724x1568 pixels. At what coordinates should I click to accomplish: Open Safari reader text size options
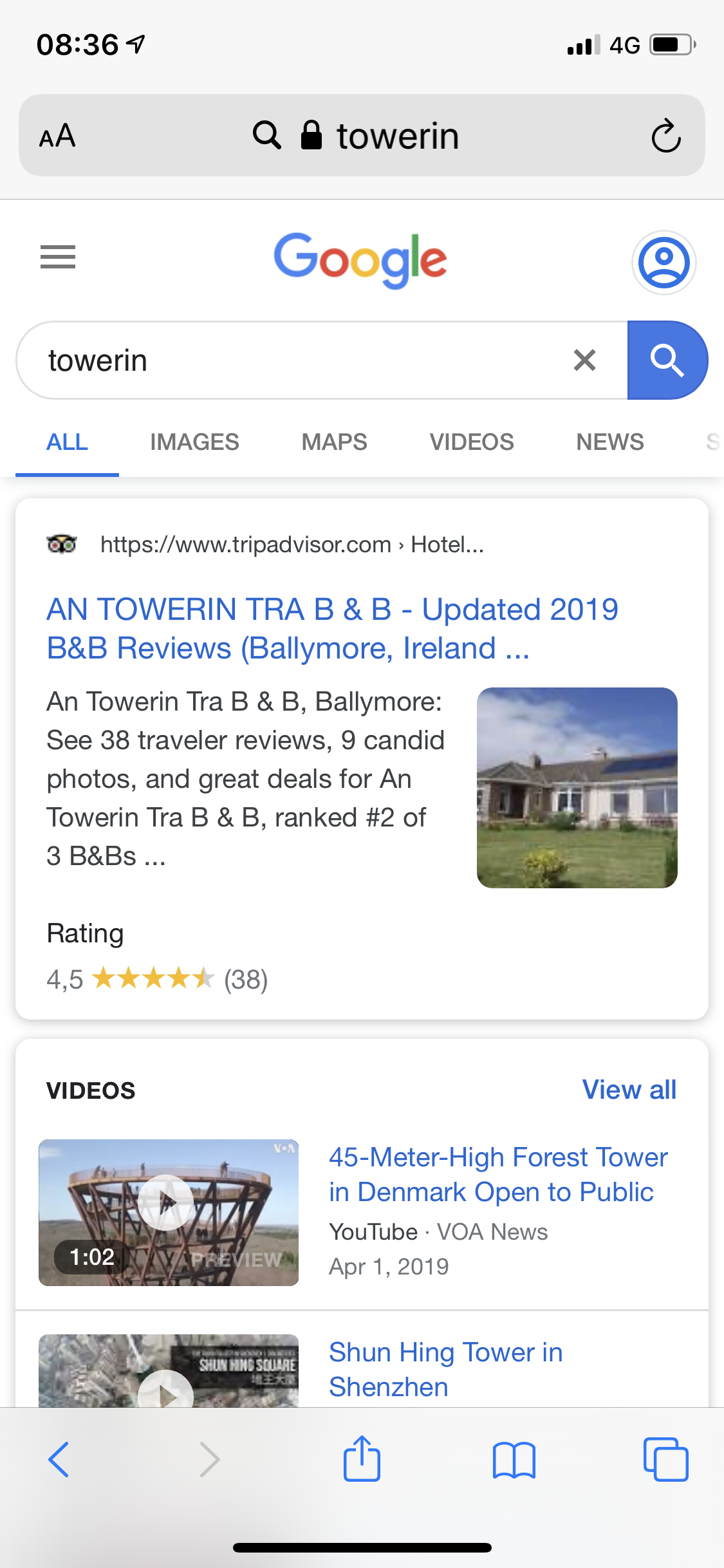(x=57, y=136)
